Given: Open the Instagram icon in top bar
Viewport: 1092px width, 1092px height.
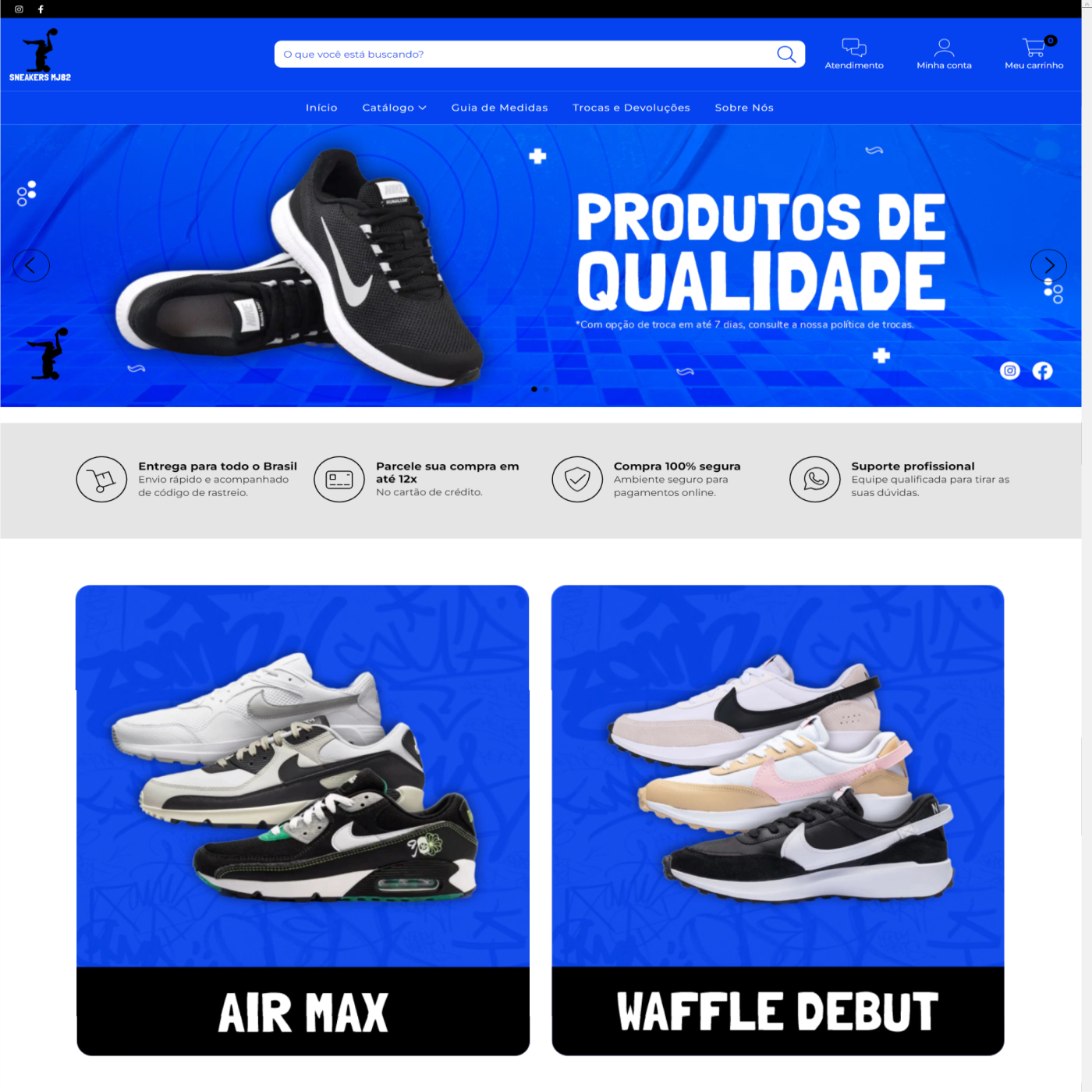Looking at the screenshot, I should [x=19, y=9].
